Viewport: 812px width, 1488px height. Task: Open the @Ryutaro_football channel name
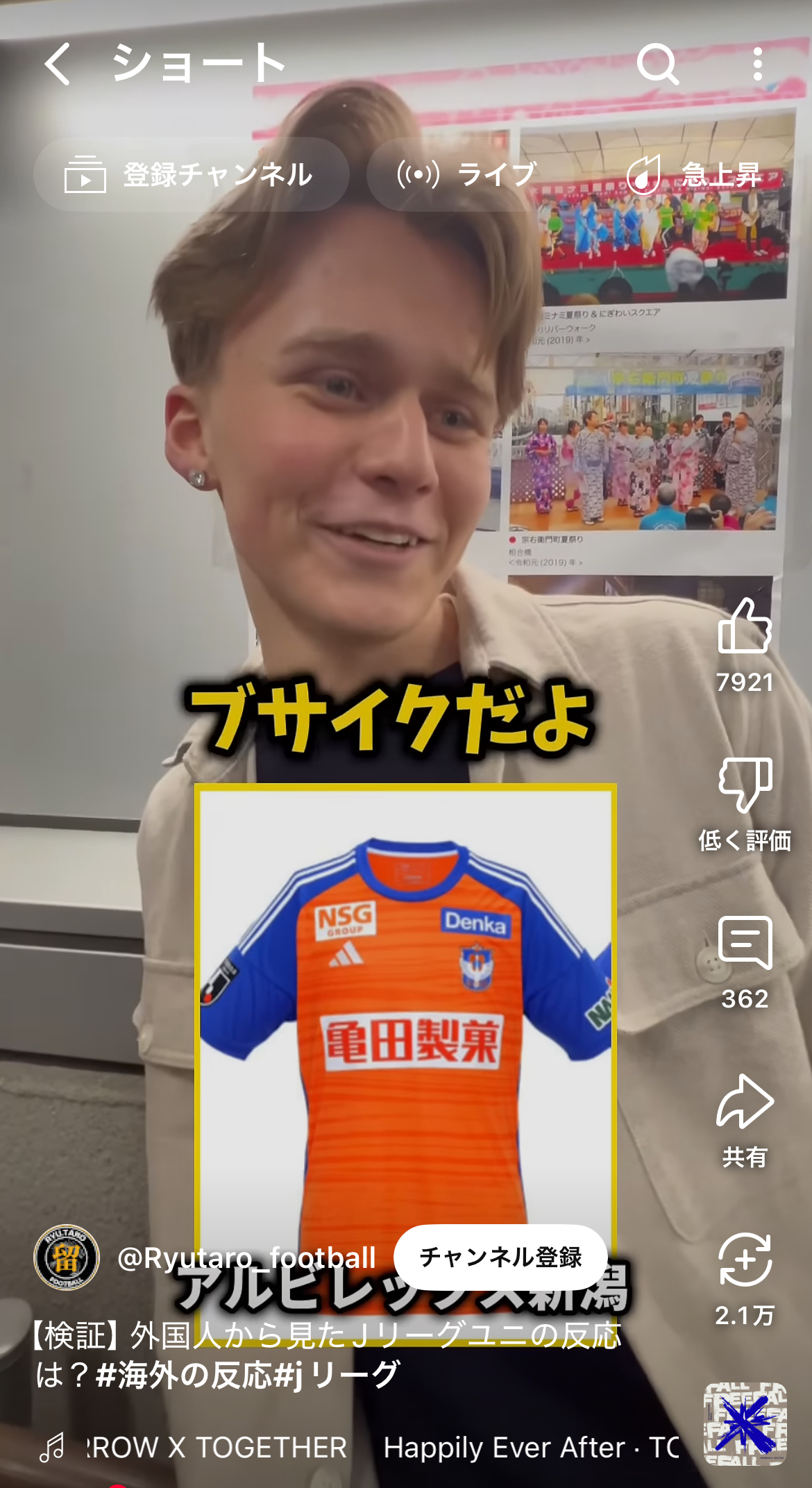point(246,1257)
